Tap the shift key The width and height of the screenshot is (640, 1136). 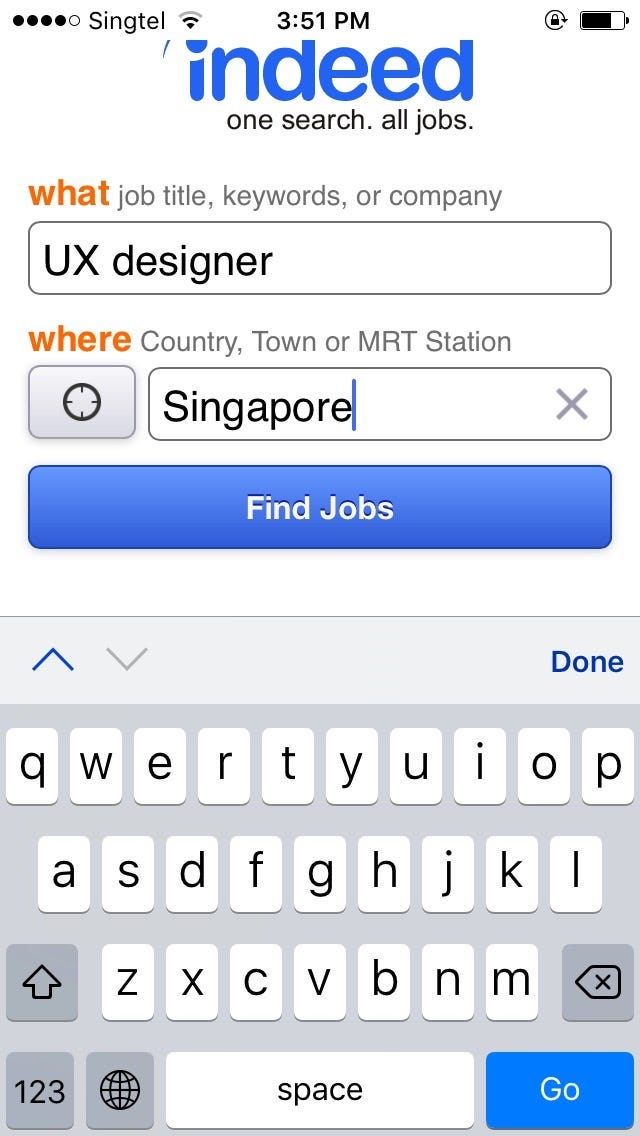click(41, 984)
